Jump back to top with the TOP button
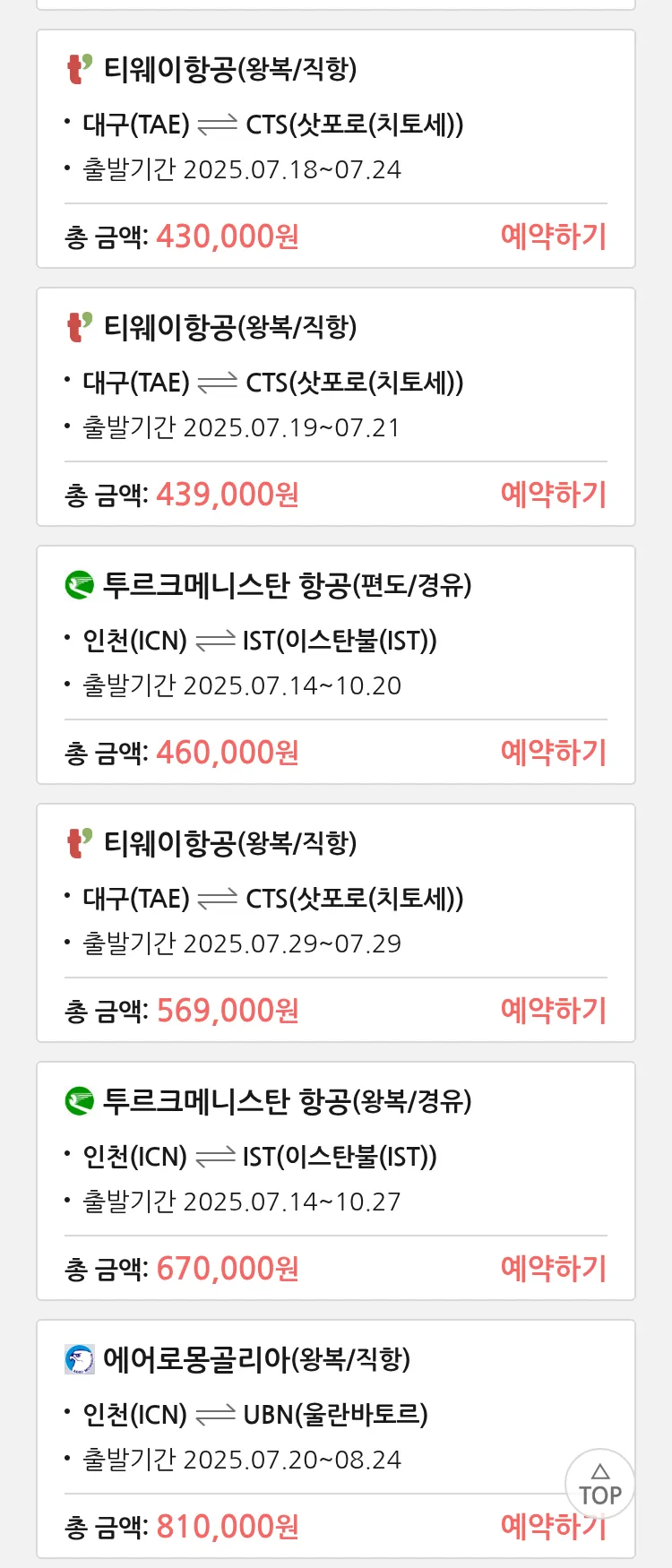The width and height of the screenshot is (672, 1568). 599,1484
